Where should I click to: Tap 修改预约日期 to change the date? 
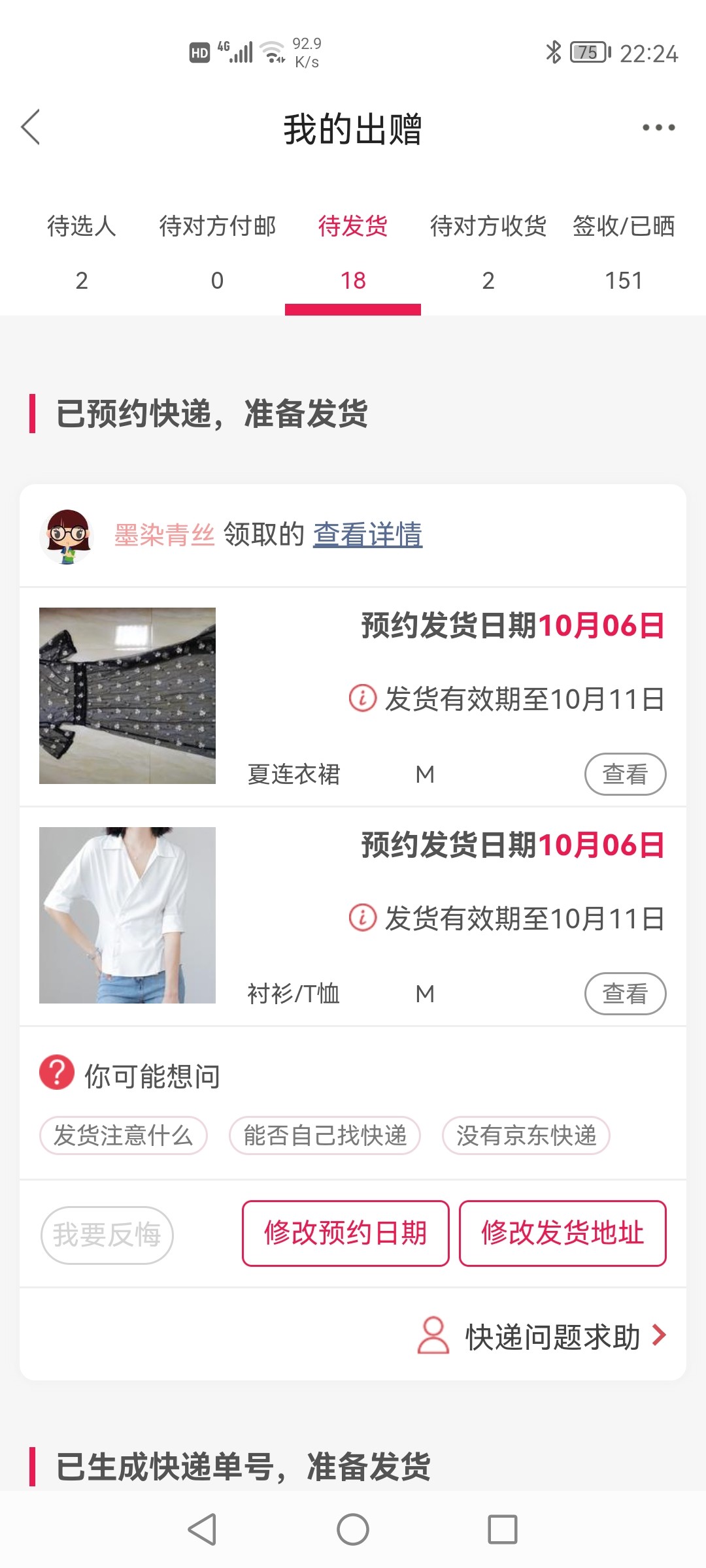[x=346, y=1233]
